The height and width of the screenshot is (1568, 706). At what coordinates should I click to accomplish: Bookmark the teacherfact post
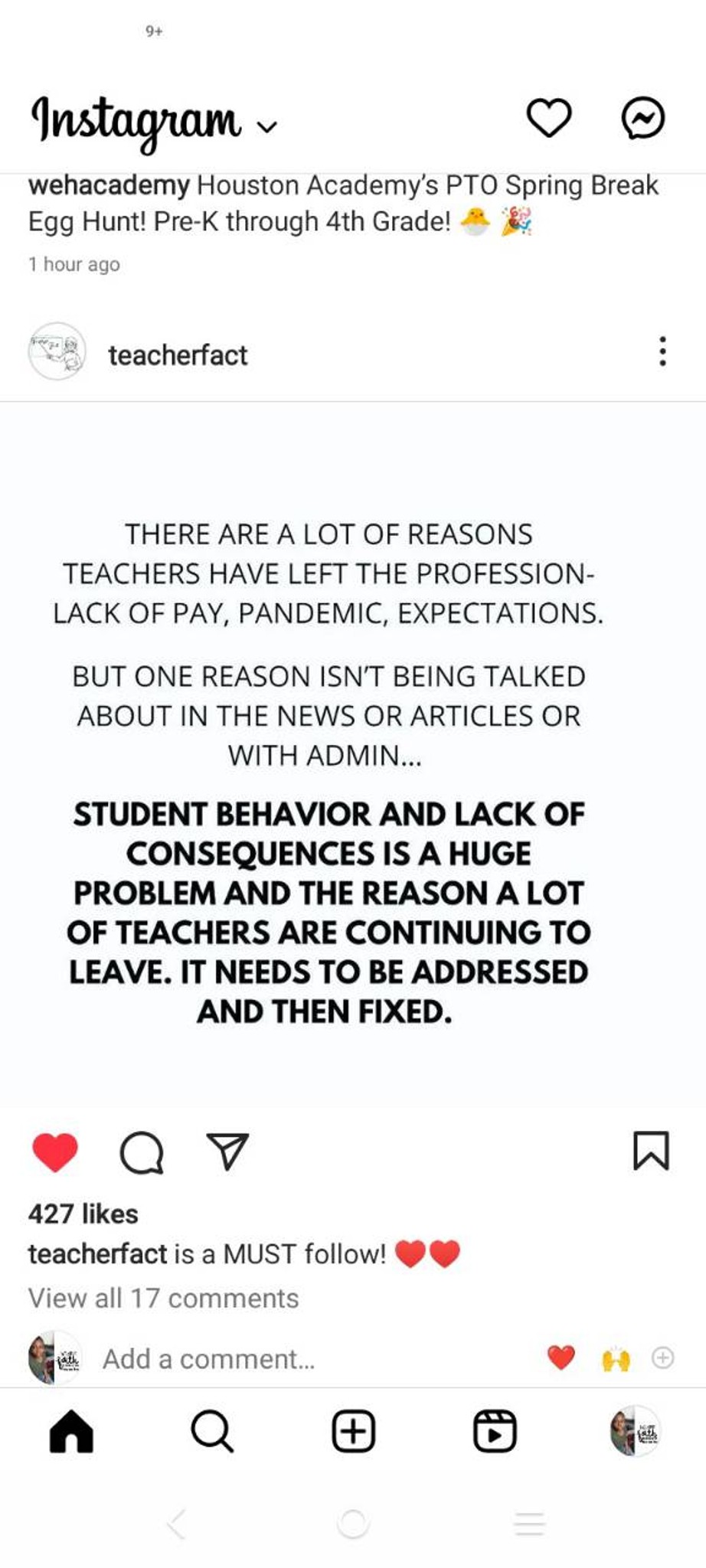tap(651, 1151)
